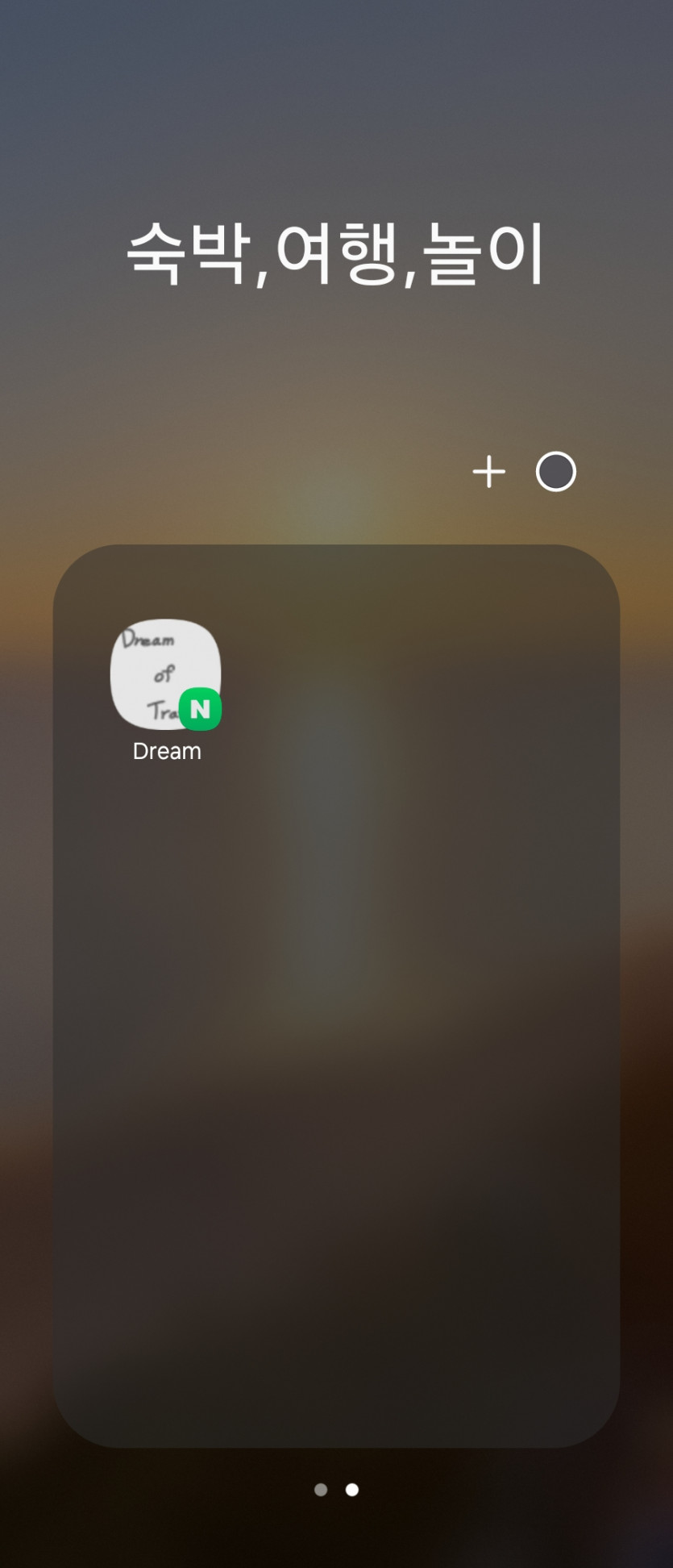Go to the first folder page indicator

[321, 1490]
